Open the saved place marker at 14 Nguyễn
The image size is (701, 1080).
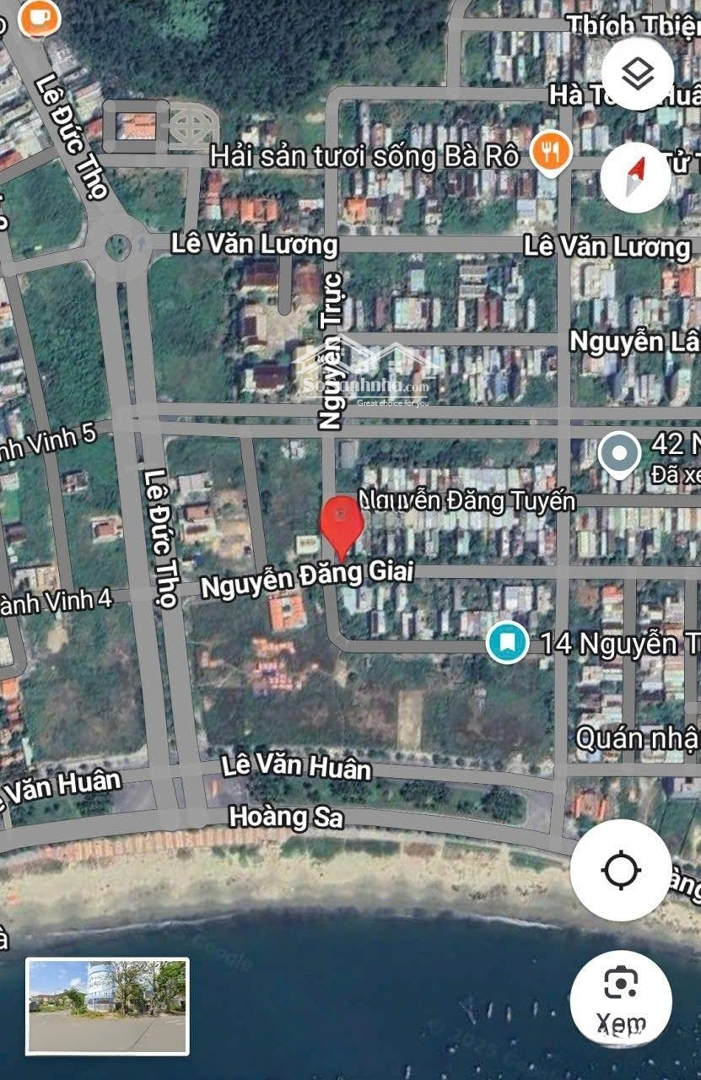click(508, 641)
